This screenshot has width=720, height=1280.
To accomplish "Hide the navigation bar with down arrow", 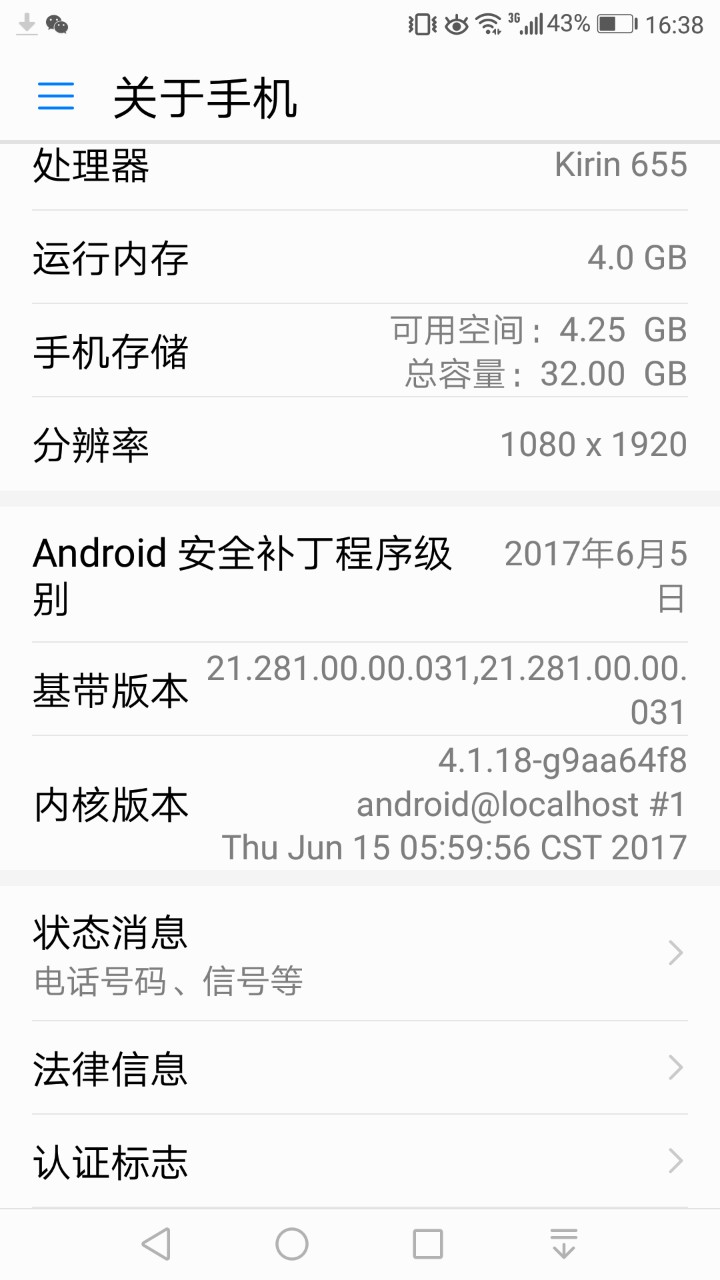I will click(x=564, y=1244).
